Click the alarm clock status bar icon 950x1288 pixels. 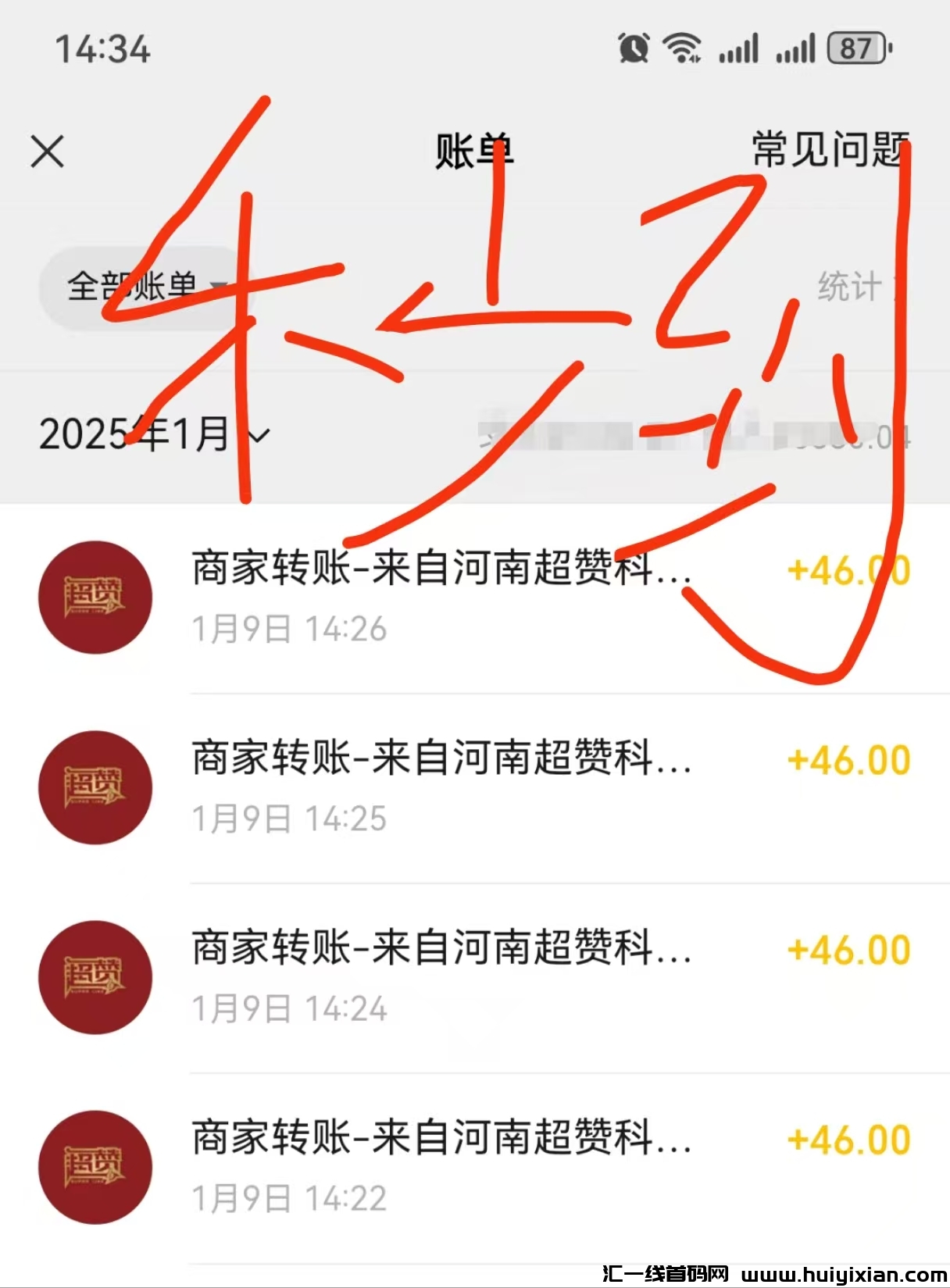pyautogui.click(x=632, y=48)
